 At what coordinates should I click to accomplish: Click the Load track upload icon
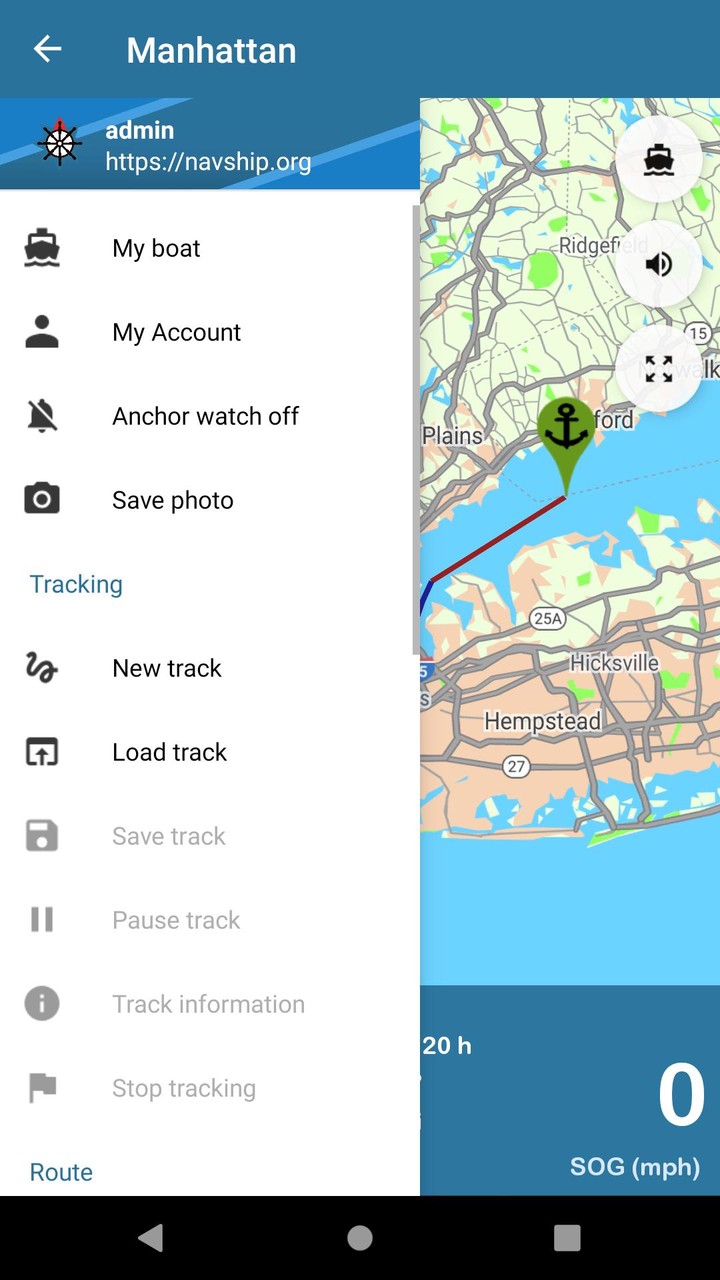pyautogui.click(x=41, y=751)
